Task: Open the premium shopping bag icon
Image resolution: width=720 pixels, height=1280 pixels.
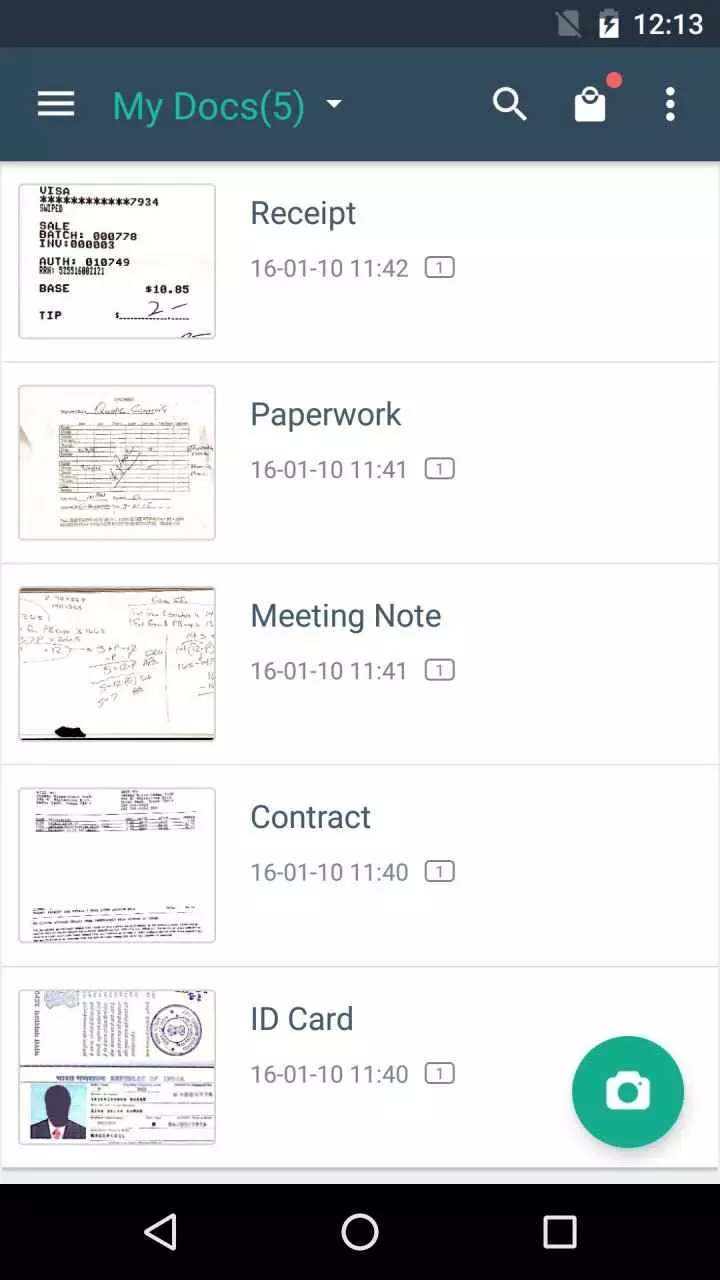Action: click(x=590, y=104)
